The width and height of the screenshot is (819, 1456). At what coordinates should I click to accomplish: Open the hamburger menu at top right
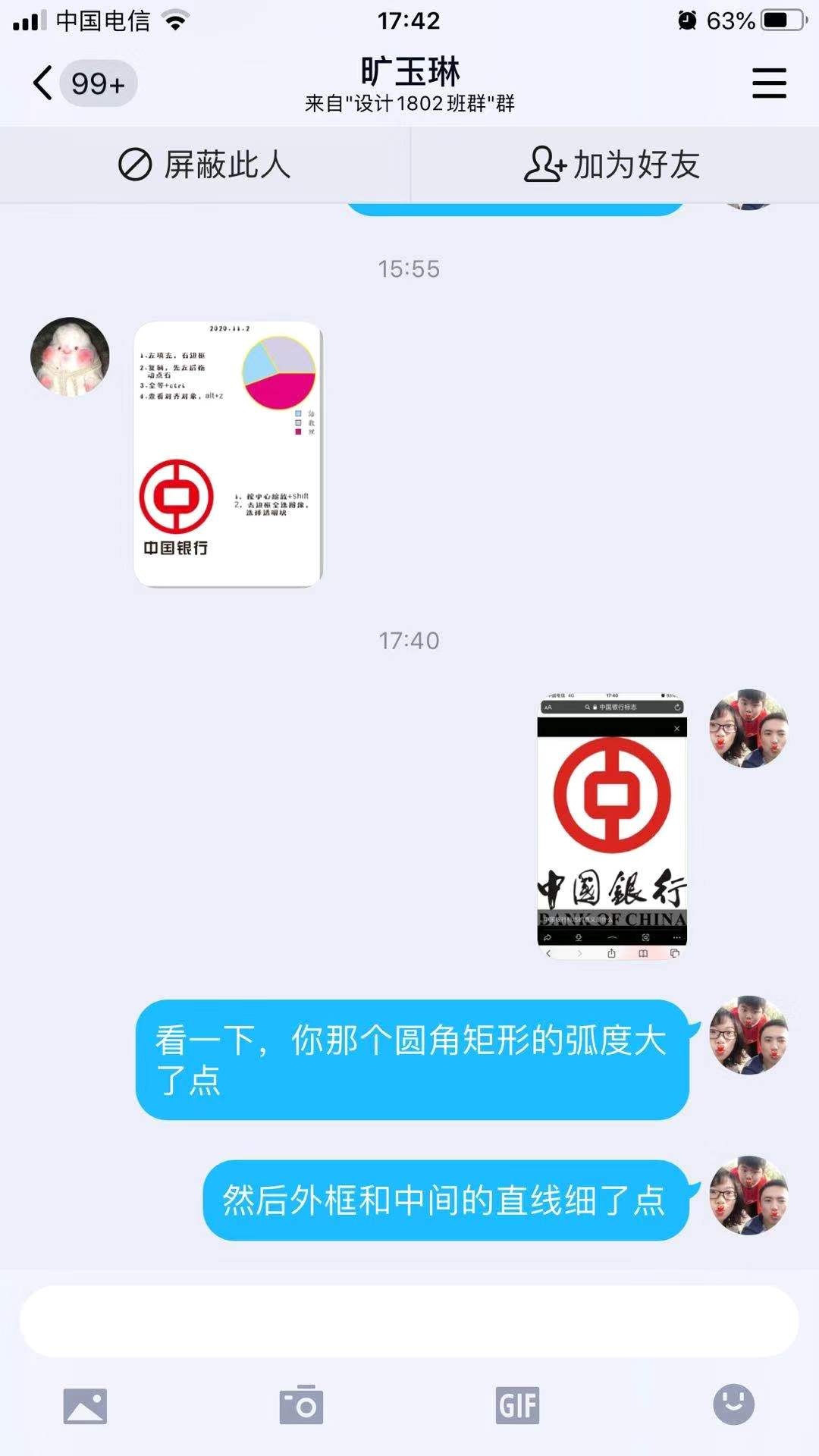[769, 83]
